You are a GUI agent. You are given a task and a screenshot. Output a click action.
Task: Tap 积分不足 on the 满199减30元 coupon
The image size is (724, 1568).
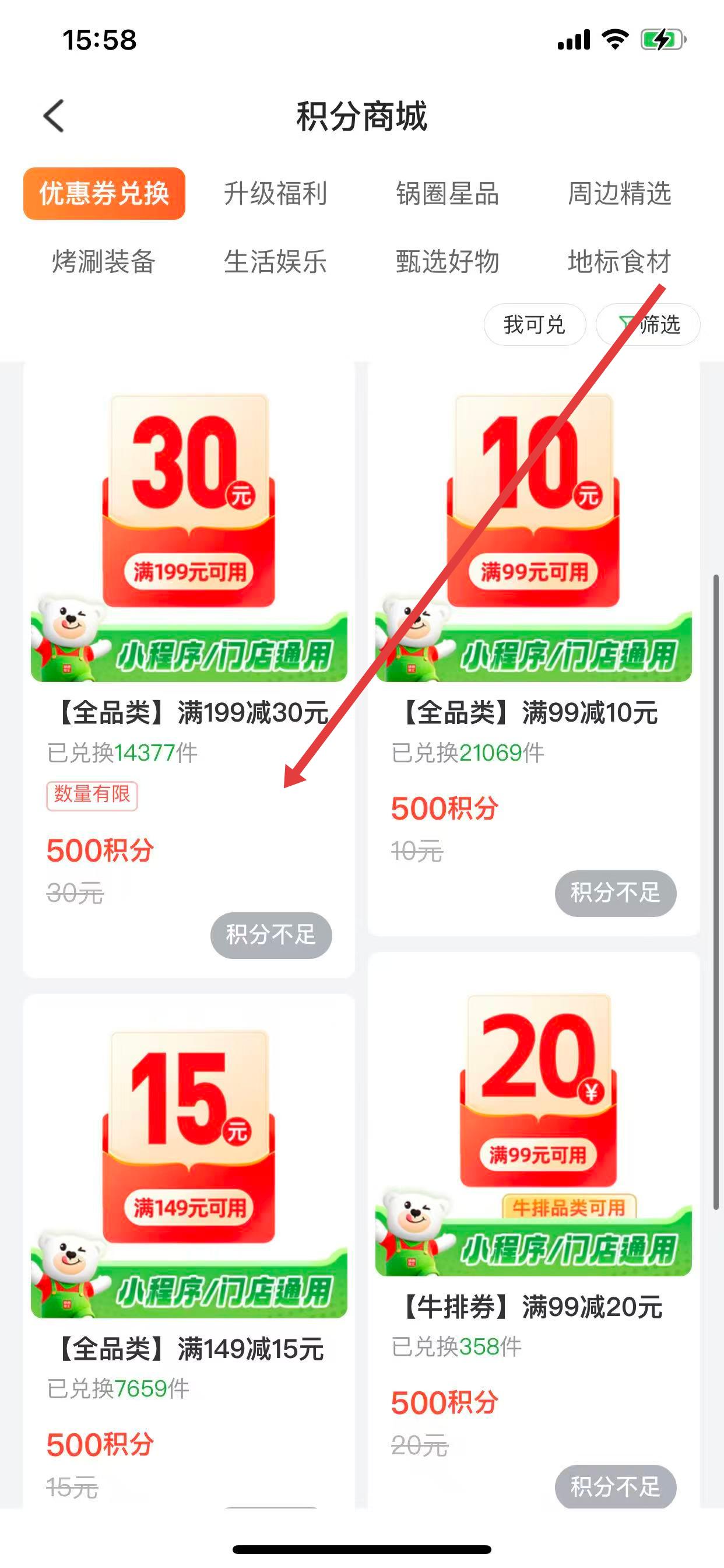(270, 935)
